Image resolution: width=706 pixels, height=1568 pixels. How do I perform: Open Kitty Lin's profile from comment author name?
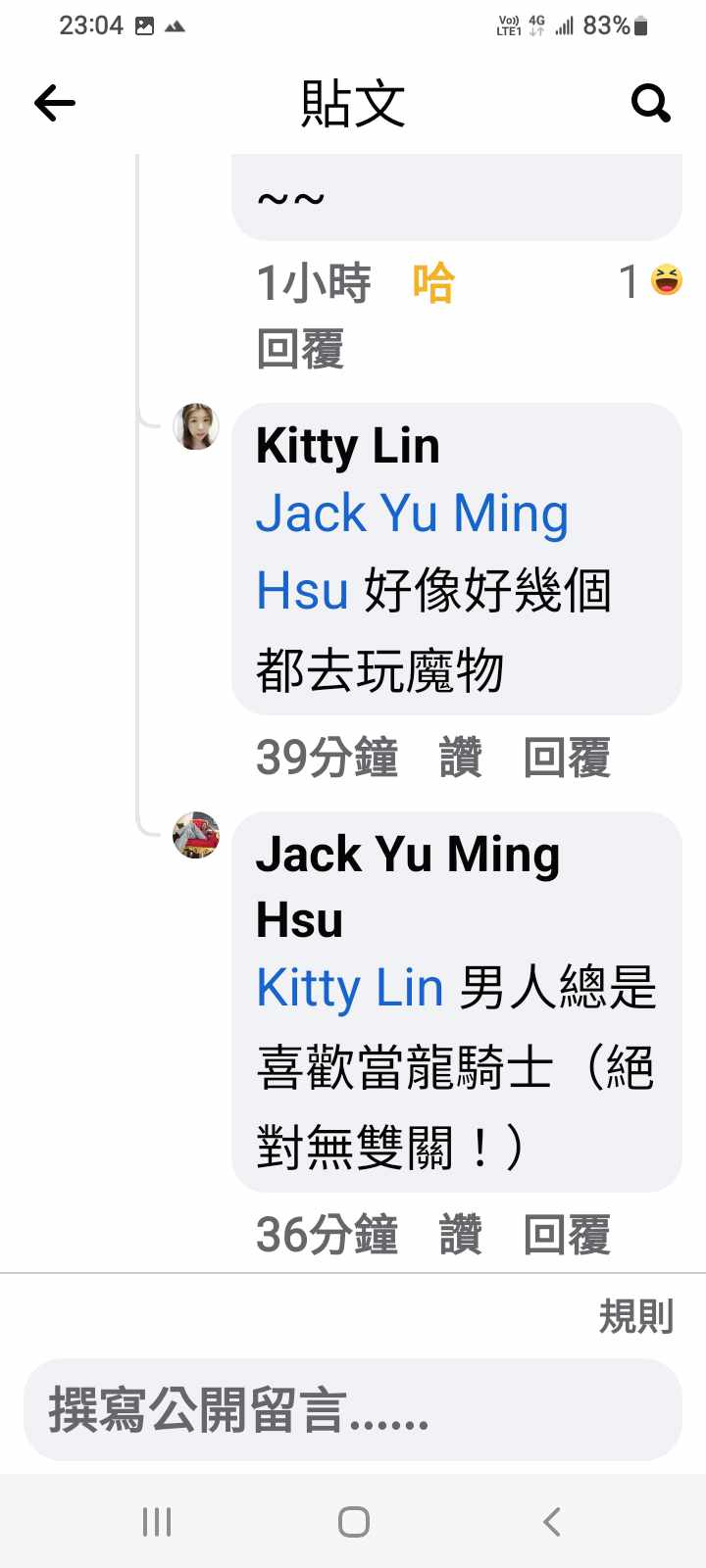coord(347,446)
